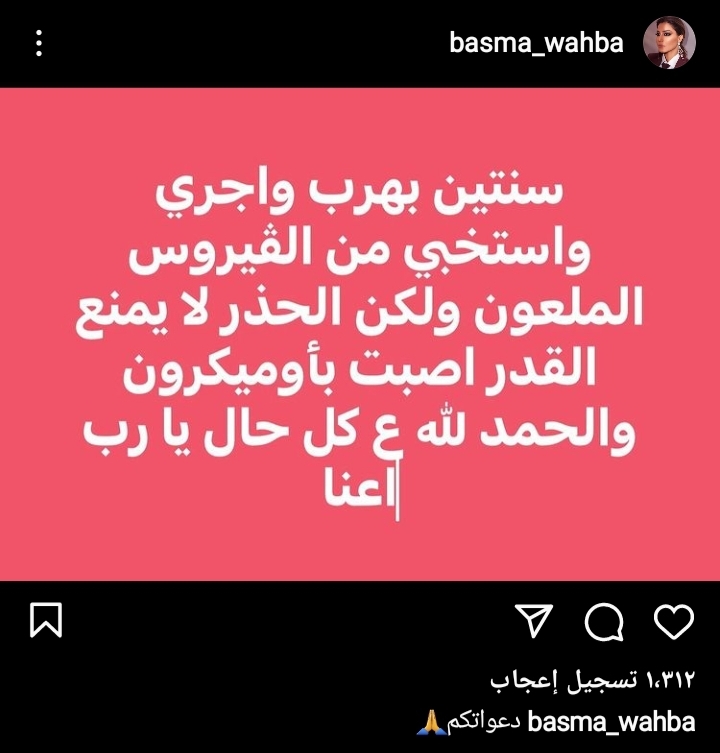Save the post with the bookmark
Screen dimensions: 720x753
[46, 621]
